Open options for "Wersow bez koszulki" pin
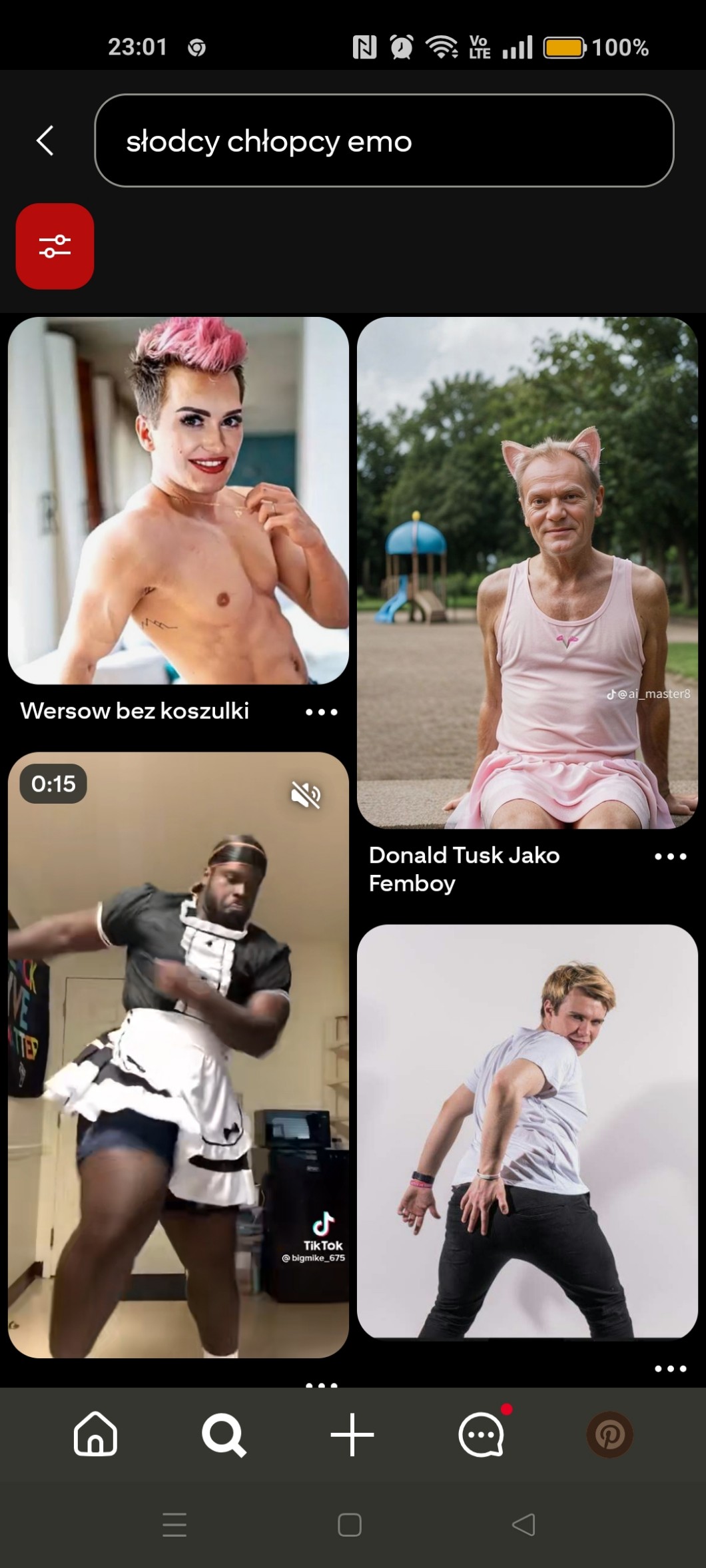706x1568 pixels. [321, 712]
